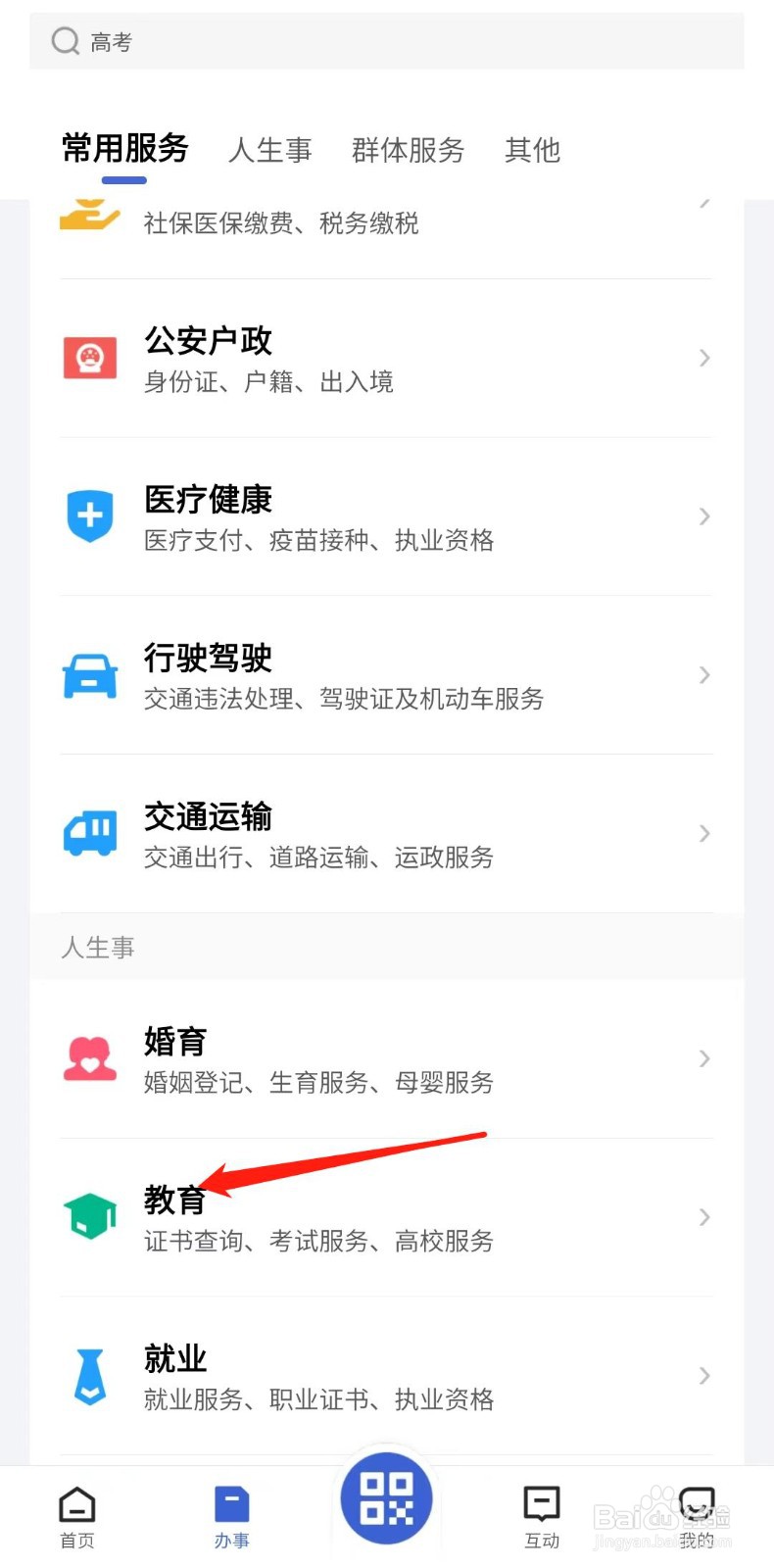Screen dimensions: 774x1568
Task: Switch to the 人生事 top tab
Action: (x=269, y=150)
